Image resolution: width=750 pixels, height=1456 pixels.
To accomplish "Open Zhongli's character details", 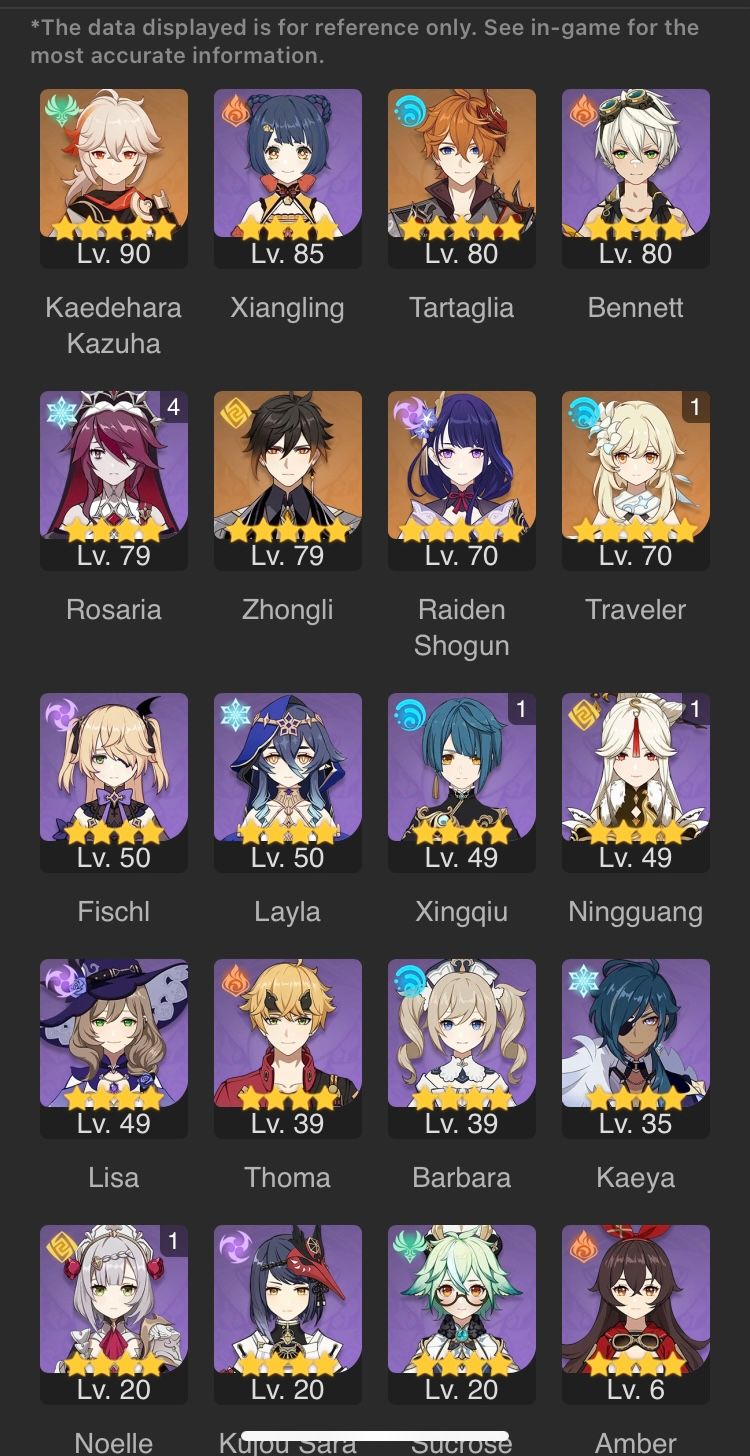I will [x=288, y=480].
